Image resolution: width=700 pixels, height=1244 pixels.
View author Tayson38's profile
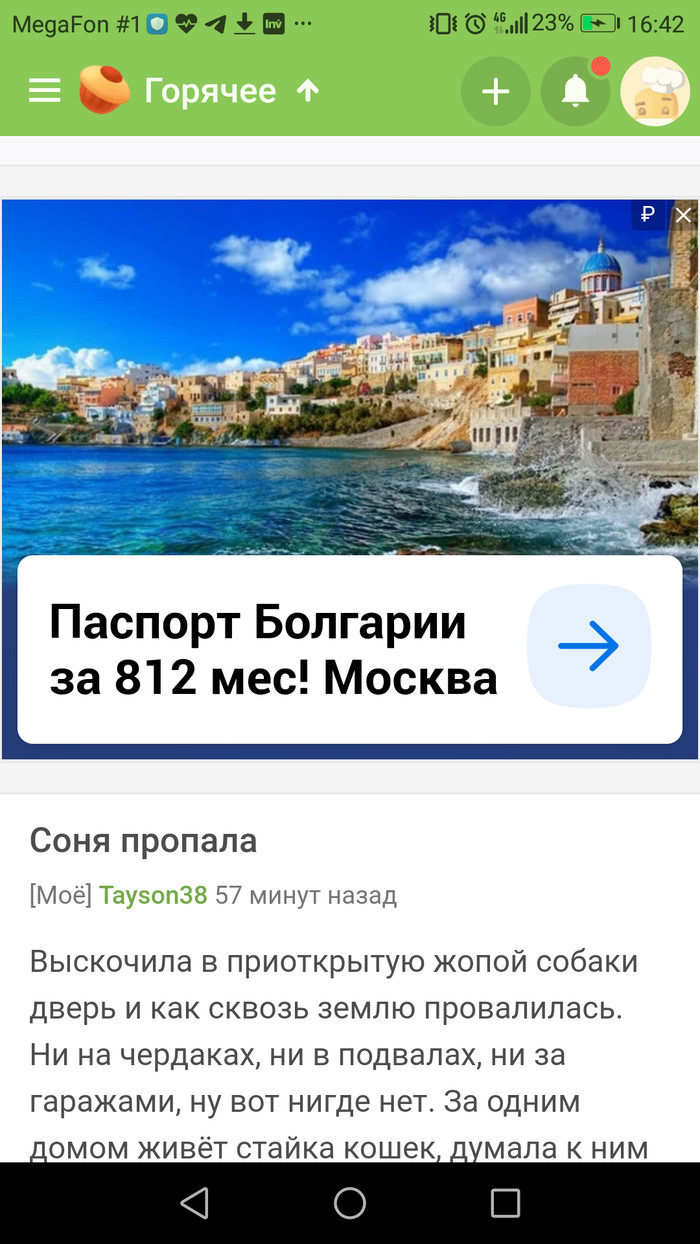tap(153, 895)
